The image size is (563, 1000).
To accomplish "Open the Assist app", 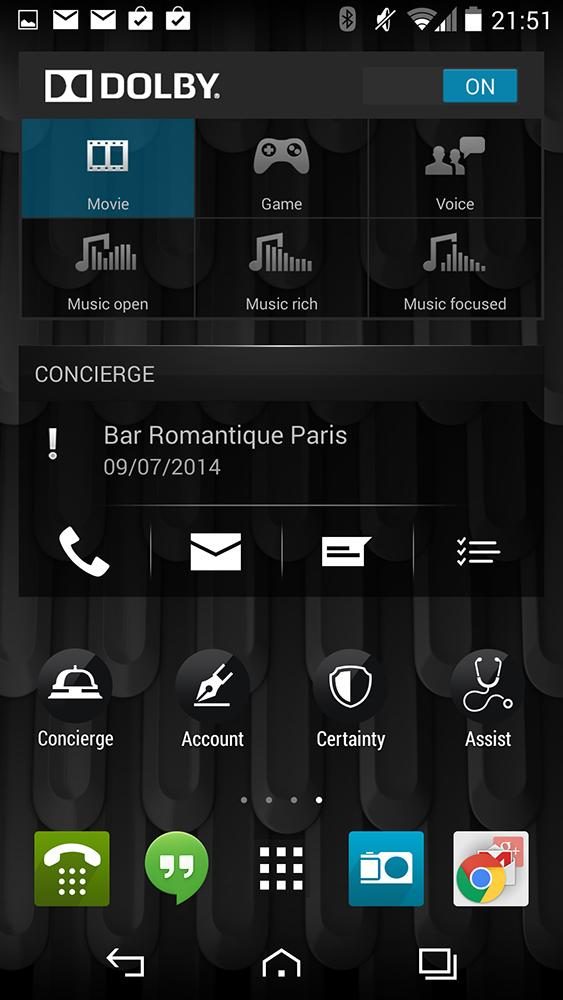I will (x=488, y=702).
